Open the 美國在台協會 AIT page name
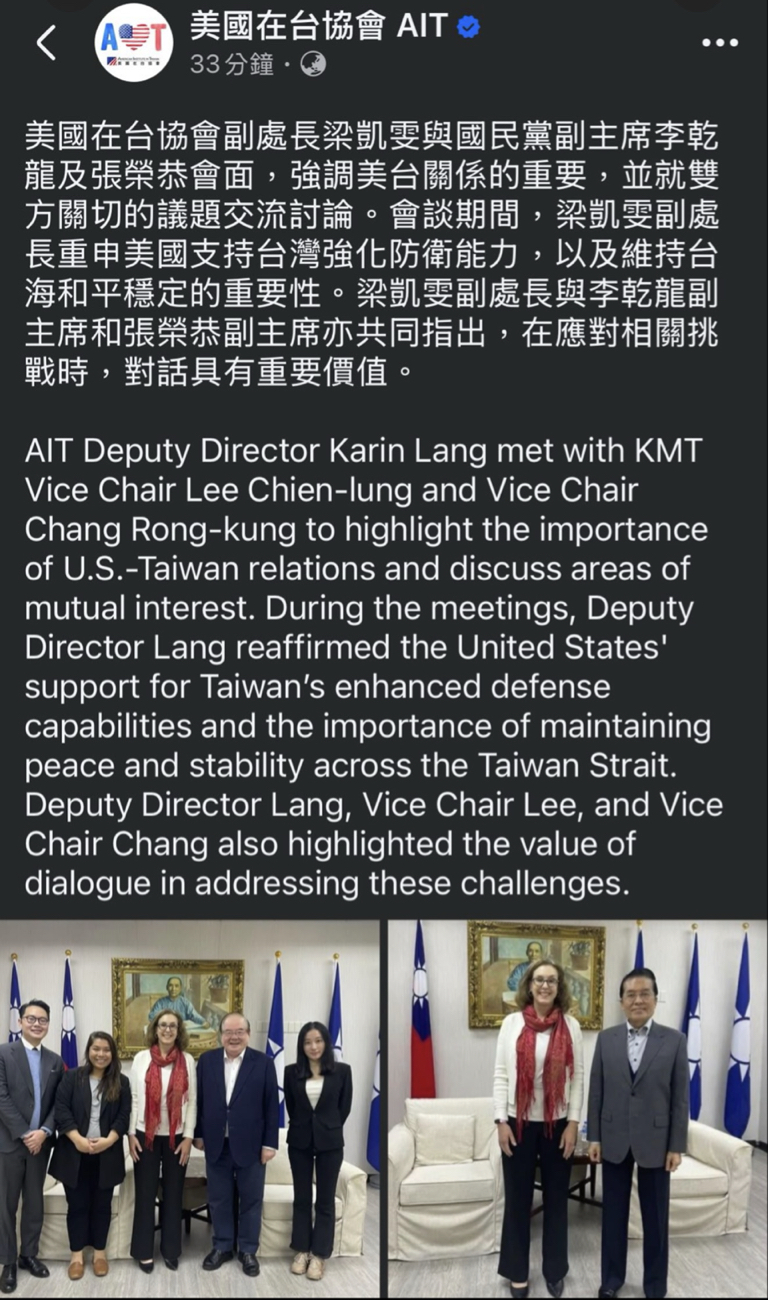768x1300 pixels. tap(319, 27)
